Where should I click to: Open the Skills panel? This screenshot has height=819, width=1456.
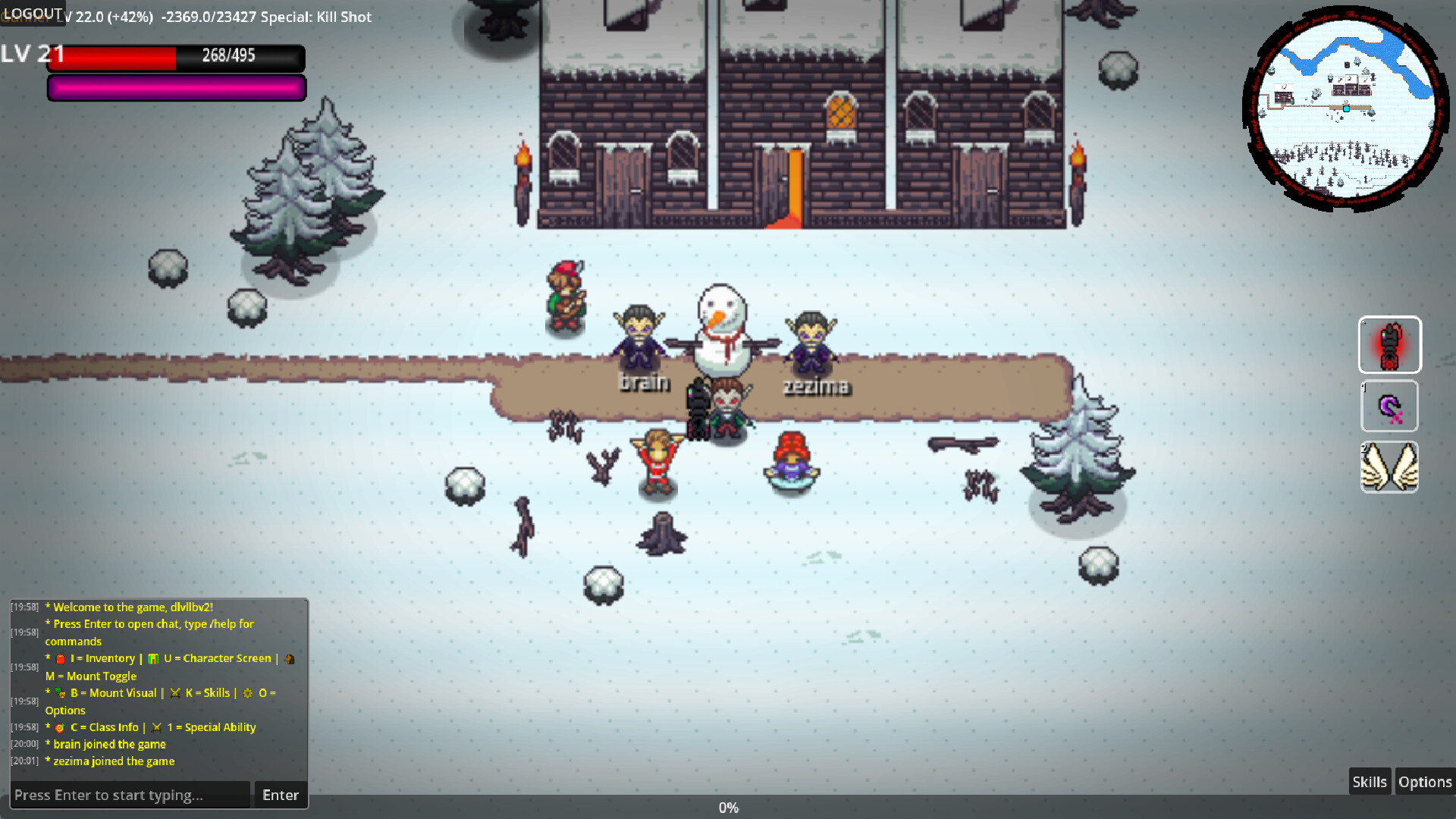pos(1369,782)
